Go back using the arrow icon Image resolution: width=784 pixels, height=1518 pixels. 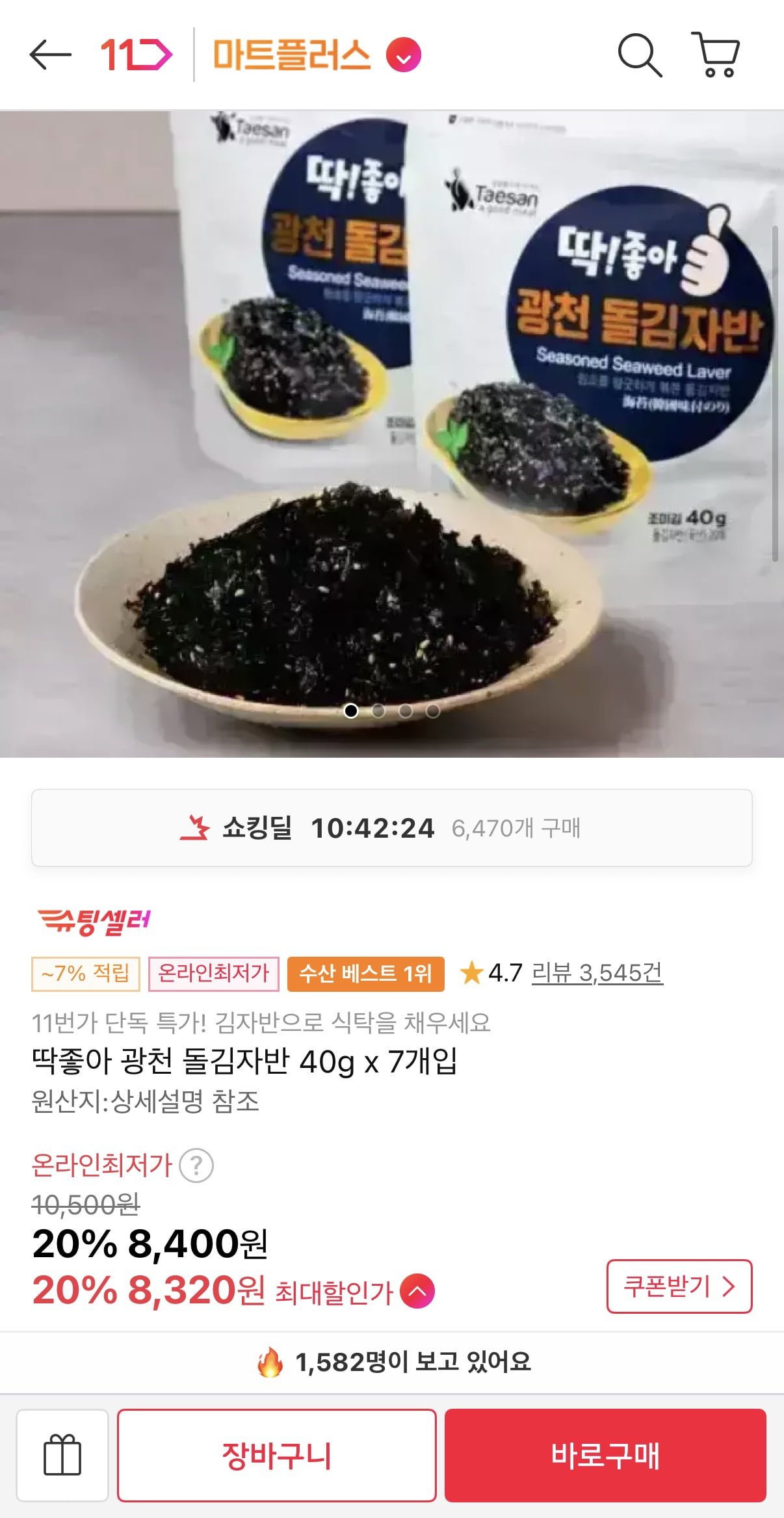[x=50, y=55]
